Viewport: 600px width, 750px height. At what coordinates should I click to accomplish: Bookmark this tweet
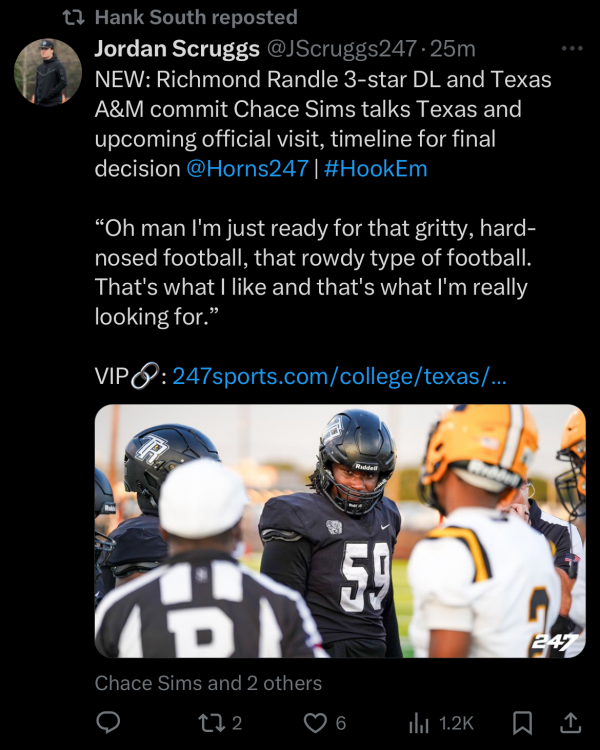pos(522,722)
